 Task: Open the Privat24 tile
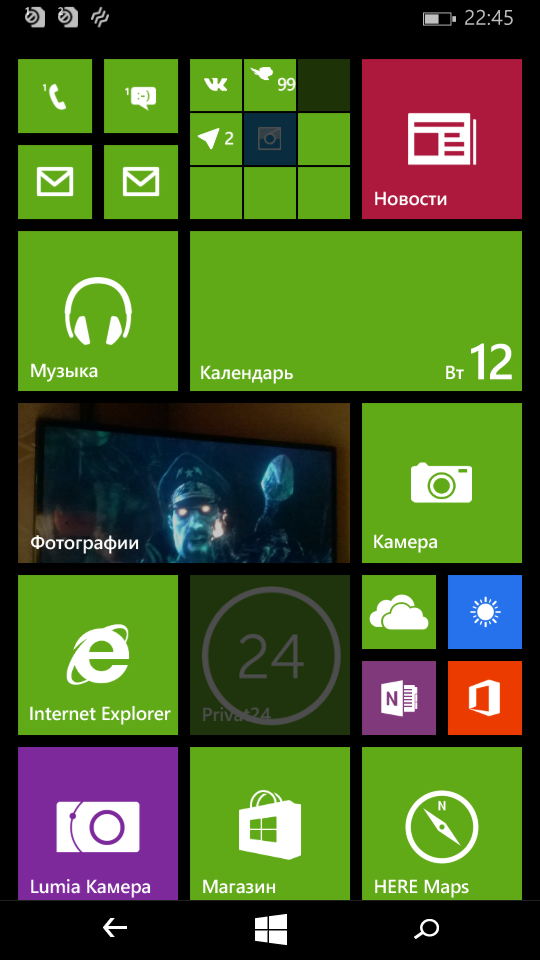[270, 654]
